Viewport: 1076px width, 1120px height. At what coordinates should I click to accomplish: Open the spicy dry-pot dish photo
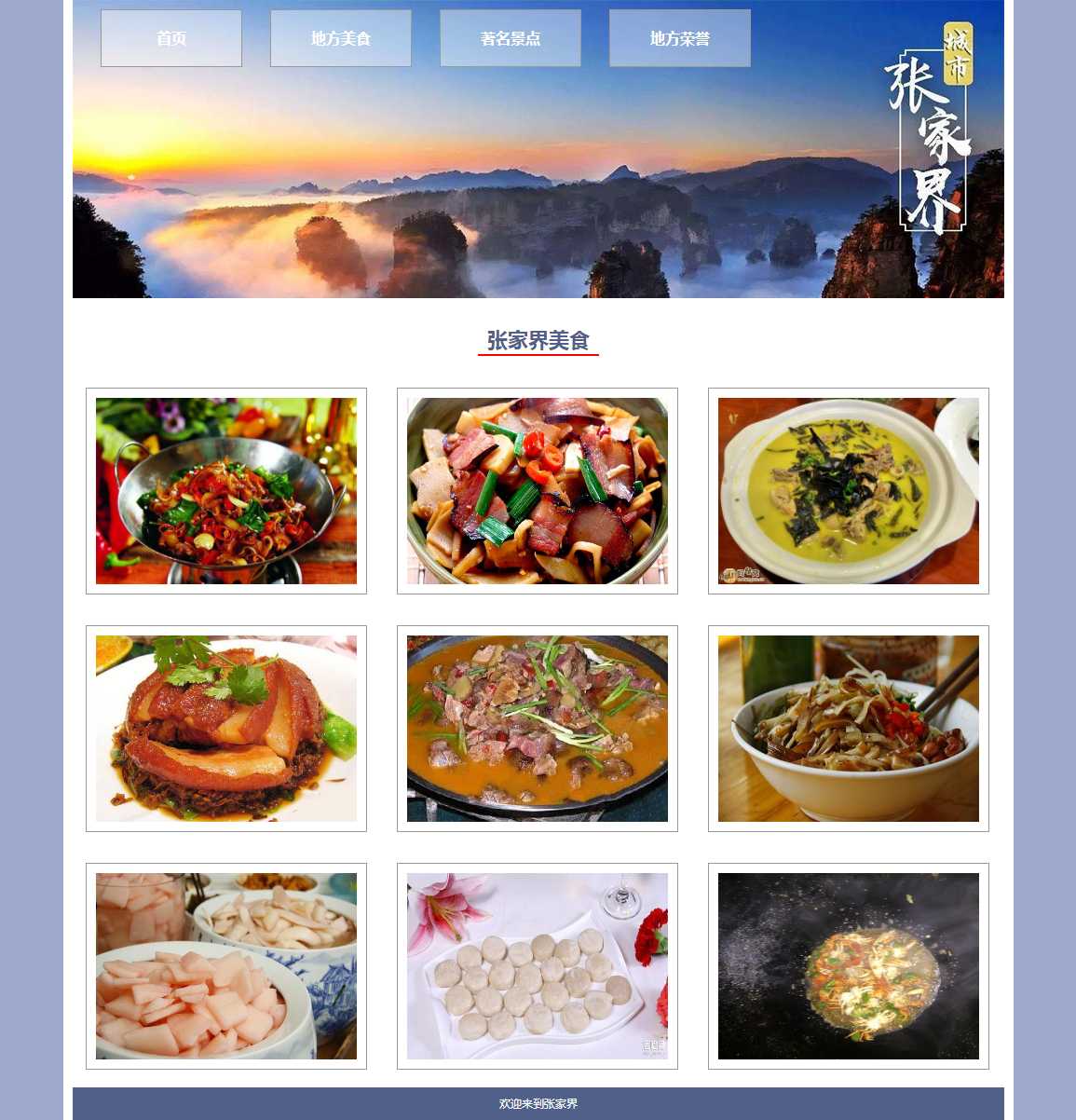[x=226, y=491]
